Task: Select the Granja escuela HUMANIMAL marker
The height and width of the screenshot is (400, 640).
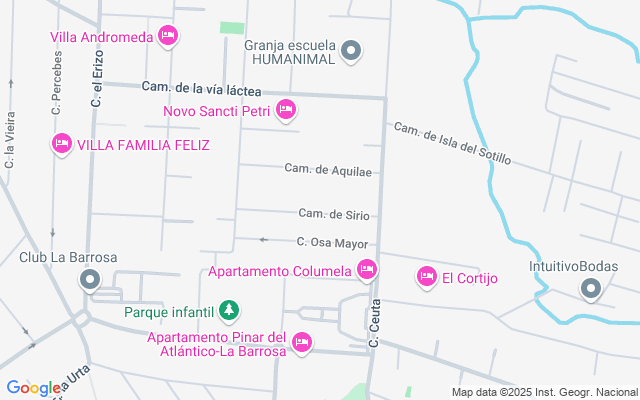Action: [x=351, y=50]
